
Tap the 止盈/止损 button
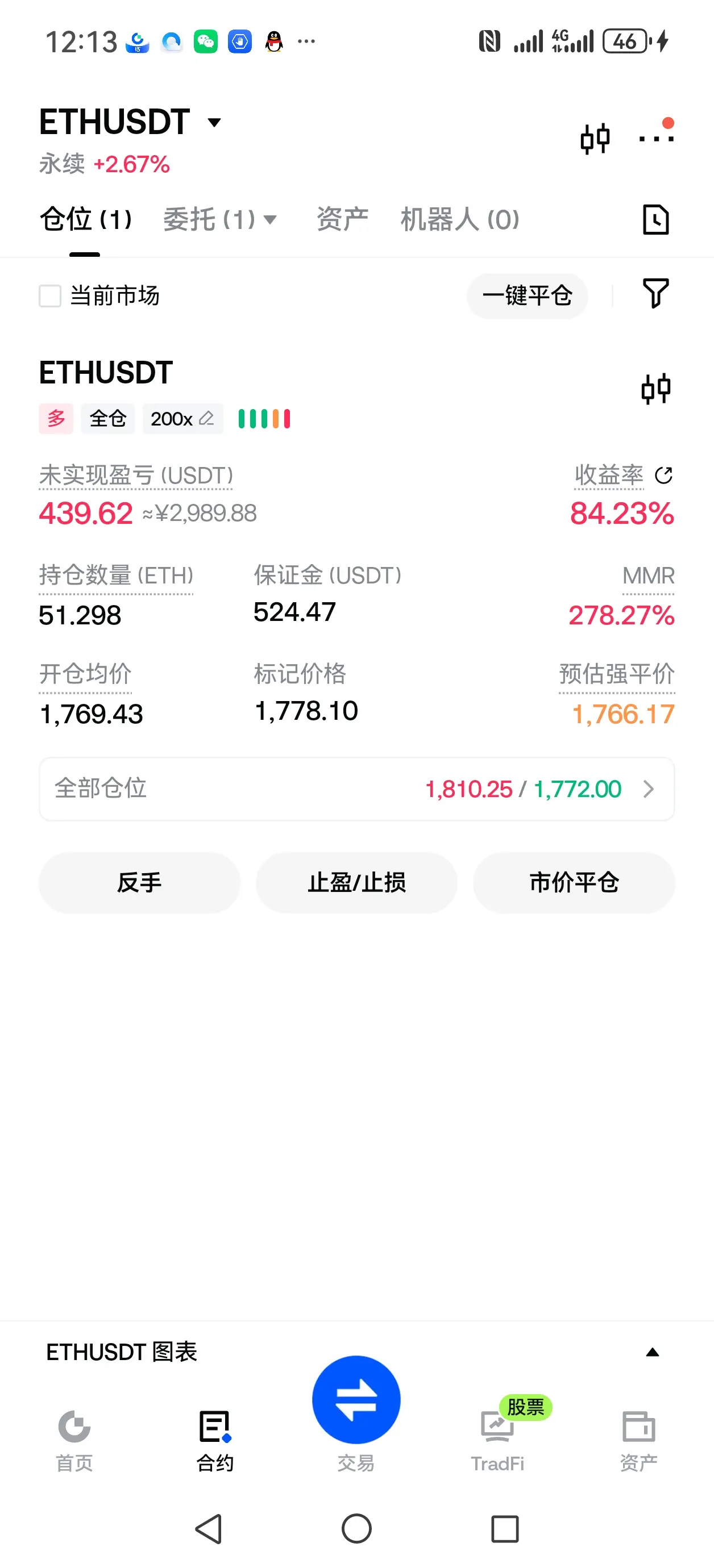[356, 883]
